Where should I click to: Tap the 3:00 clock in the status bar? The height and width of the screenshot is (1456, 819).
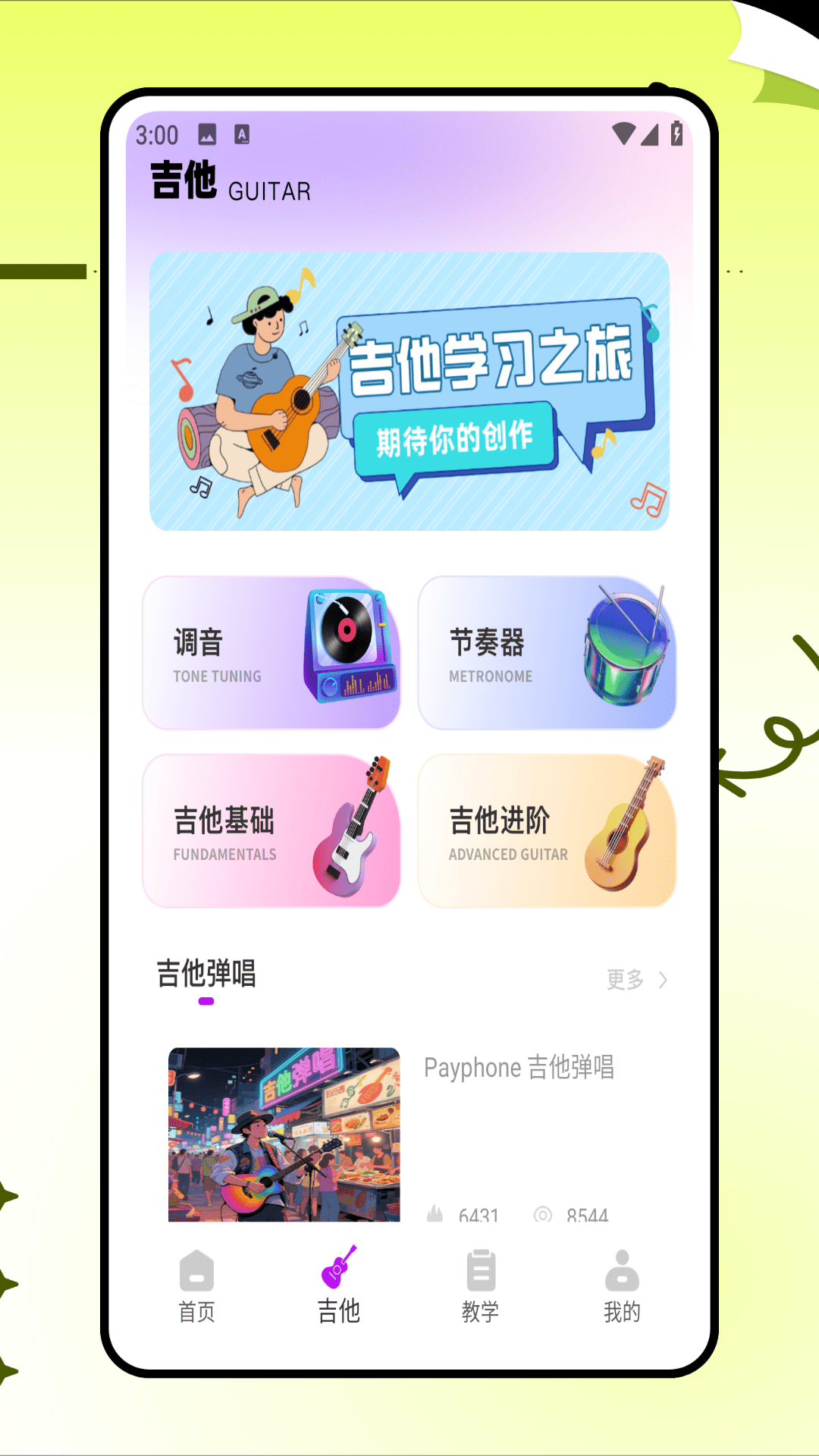tap(155, 134)
